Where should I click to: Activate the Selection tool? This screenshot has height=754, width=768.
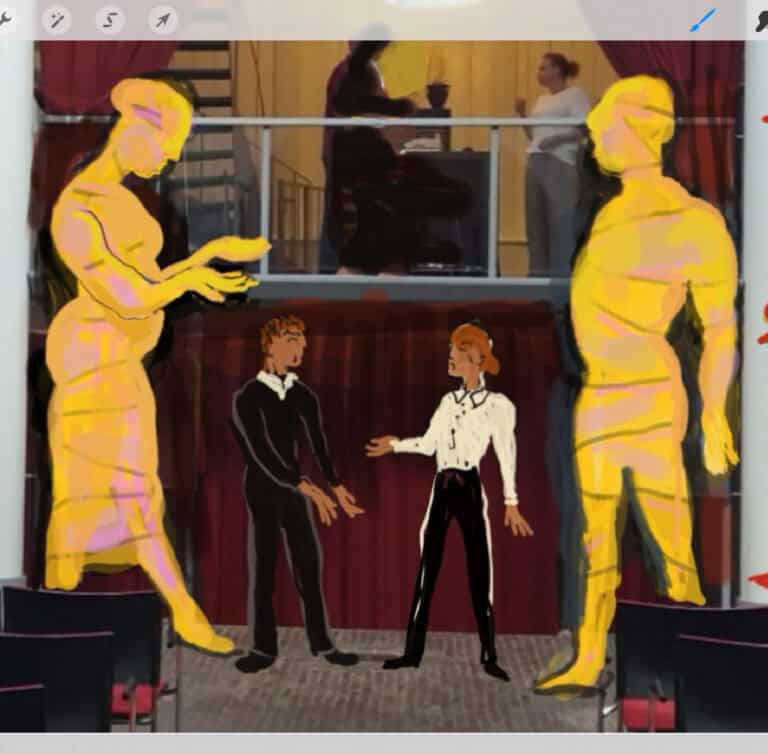[110, 20]
